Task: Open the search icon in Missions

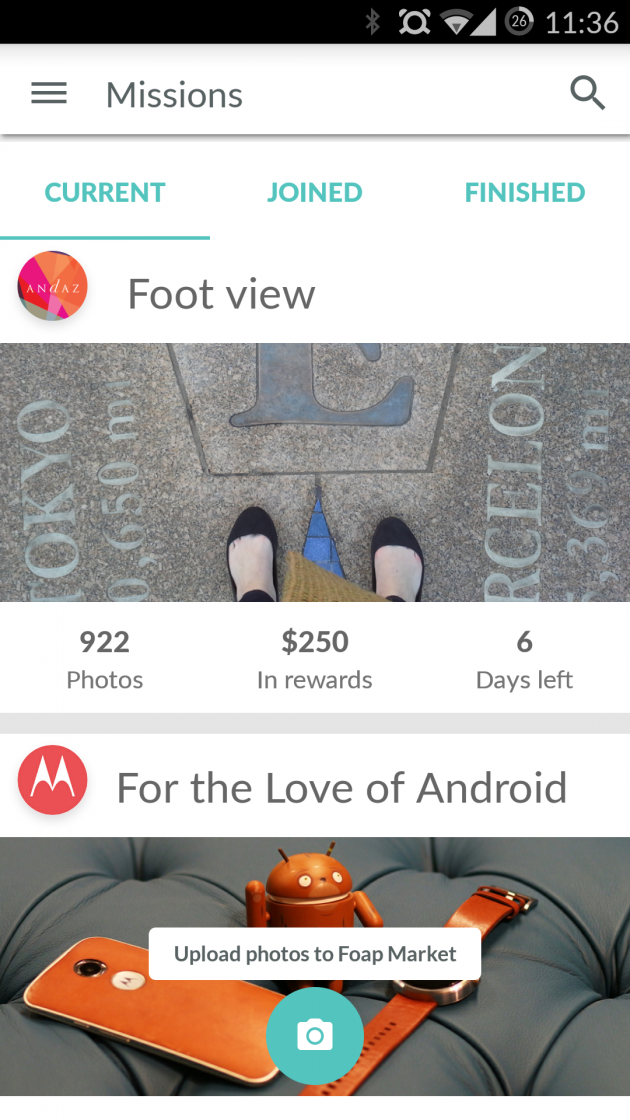Action: [x=587, y=93]
